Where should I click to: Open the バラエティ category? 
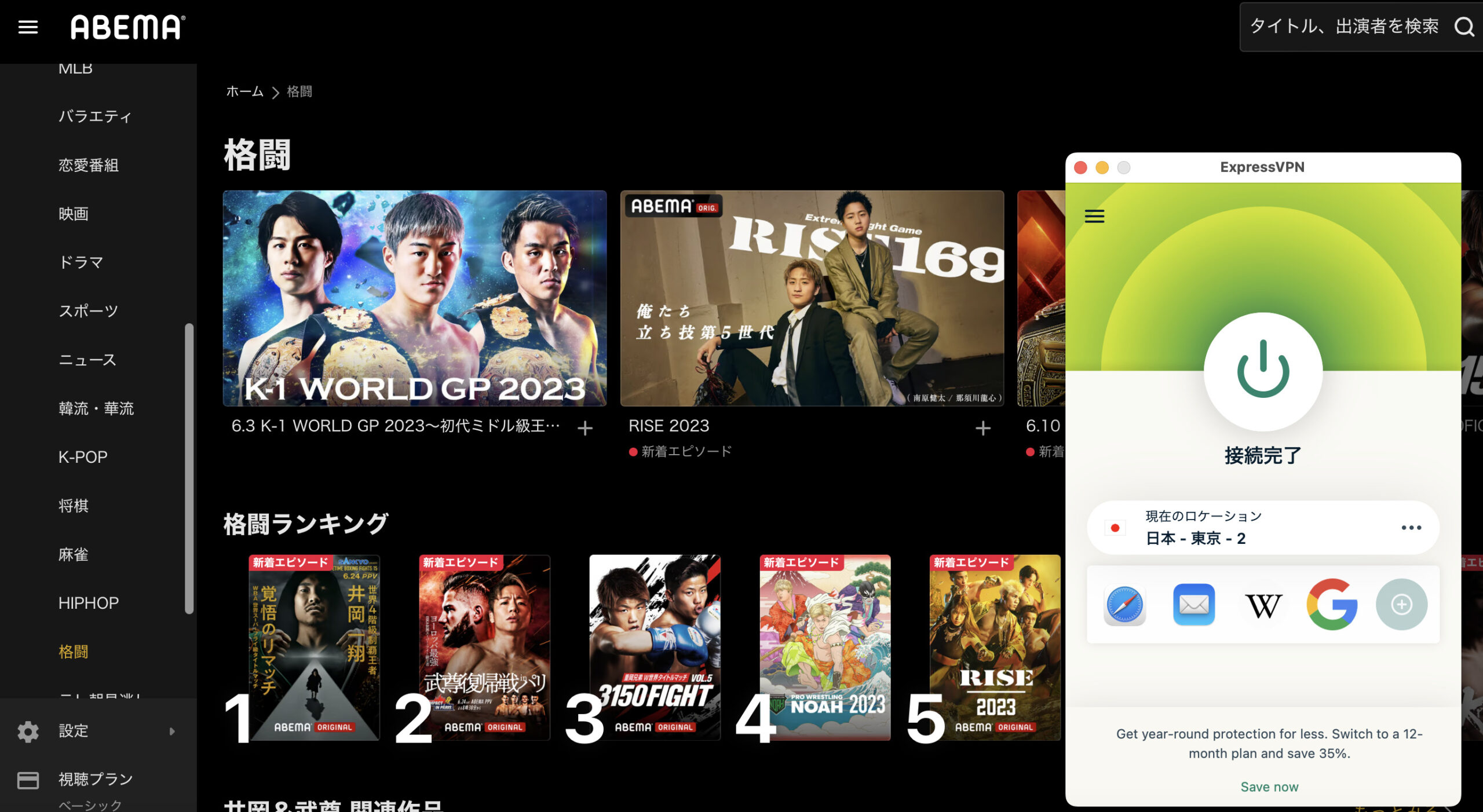[x=95, y=116]
